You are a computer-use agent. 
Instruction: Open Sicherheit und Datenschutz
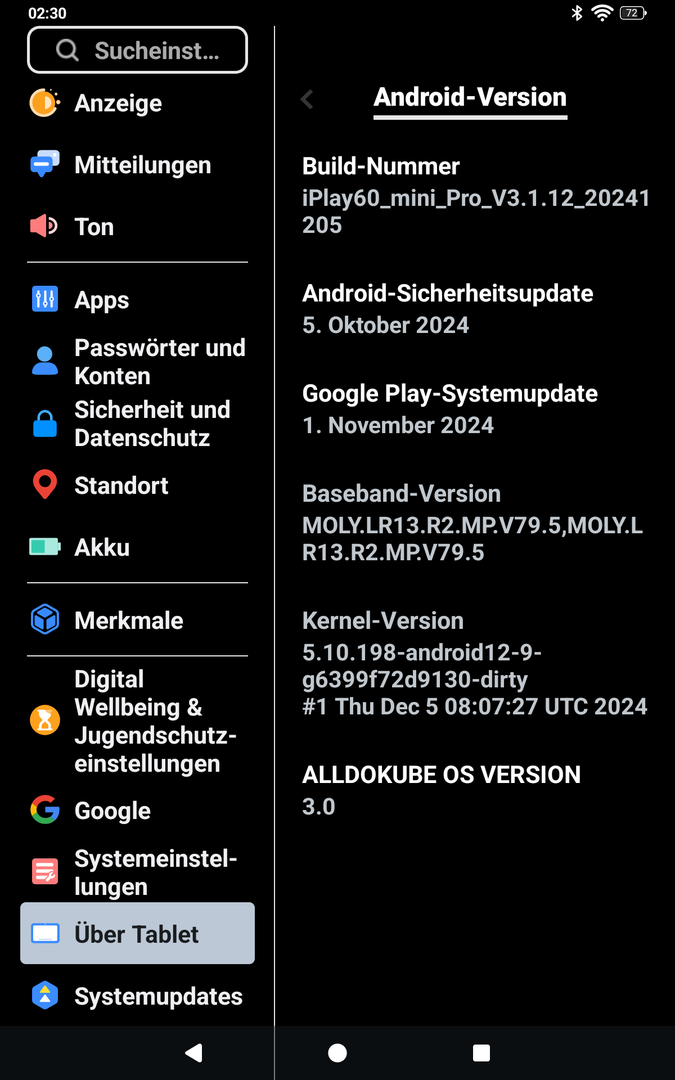coord(152,424)
